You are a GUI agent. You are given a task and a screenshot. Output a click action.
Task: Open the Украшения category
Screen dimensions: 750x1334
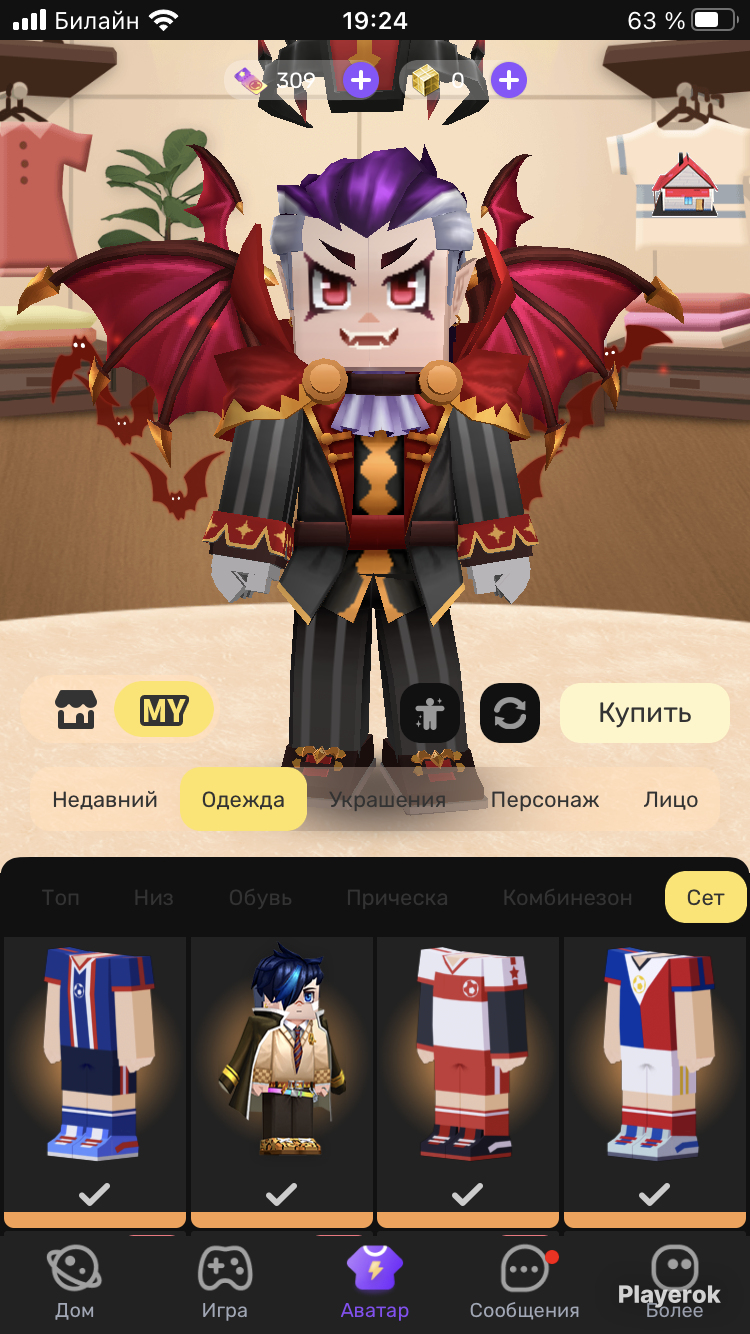pyautogui.click(x=388, y=800)
